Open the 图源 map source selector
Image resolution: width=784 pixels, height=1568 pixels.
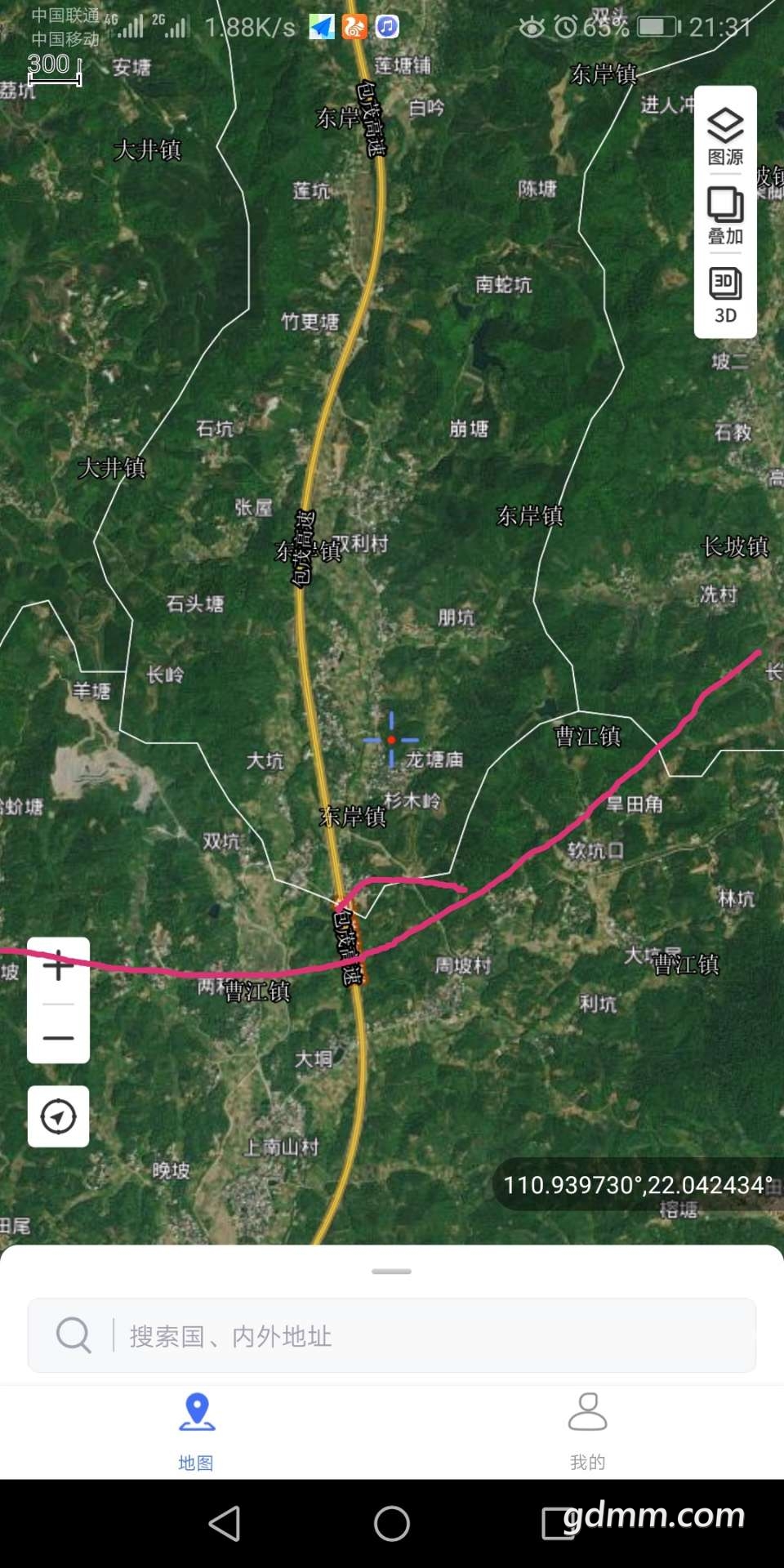(x=725, y=136)
